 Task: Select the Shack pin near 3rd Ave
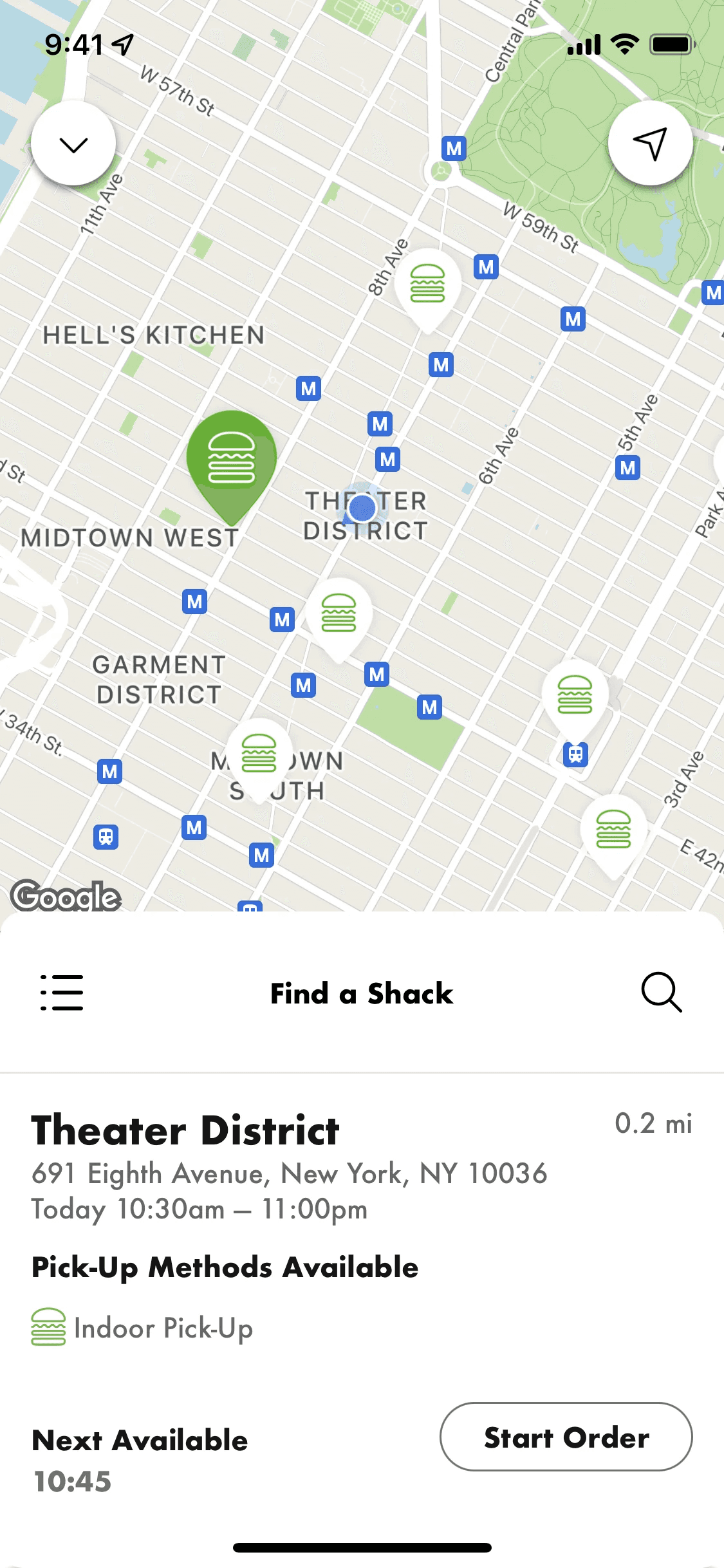(x=575, y=696)
